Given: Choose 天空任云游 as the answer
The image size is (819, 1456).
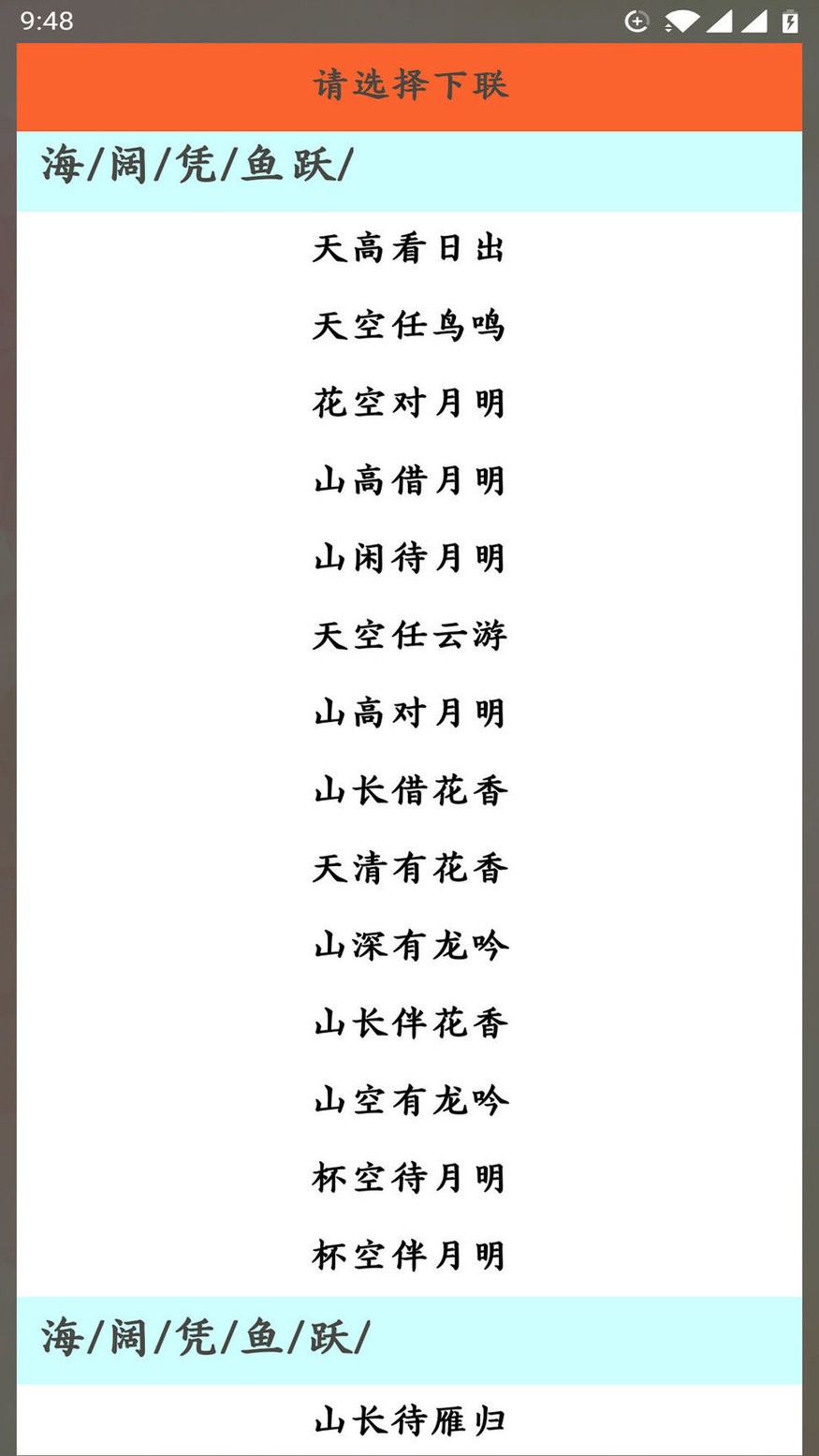Looking at the screenshot, I should tap(409, 636).
